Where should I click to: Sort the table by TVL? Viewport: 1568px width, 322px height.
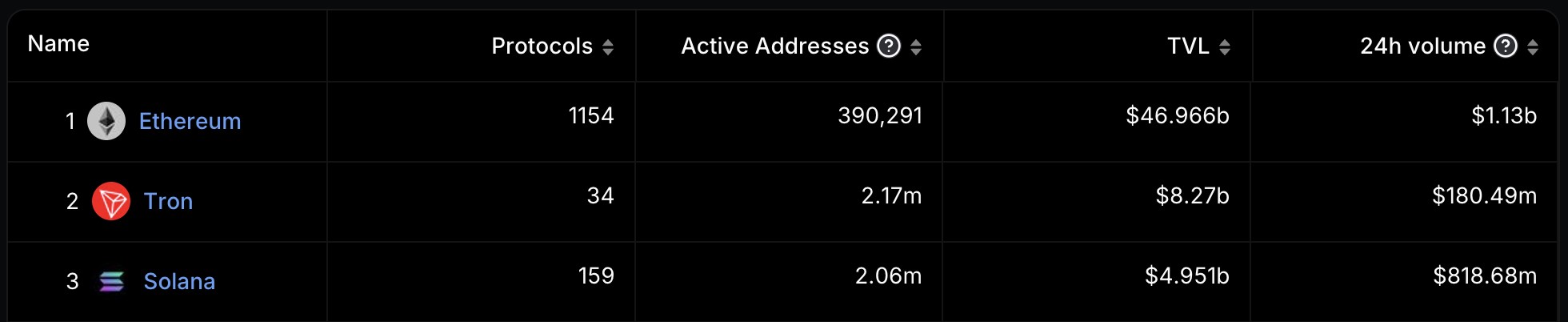point(1224,47)
